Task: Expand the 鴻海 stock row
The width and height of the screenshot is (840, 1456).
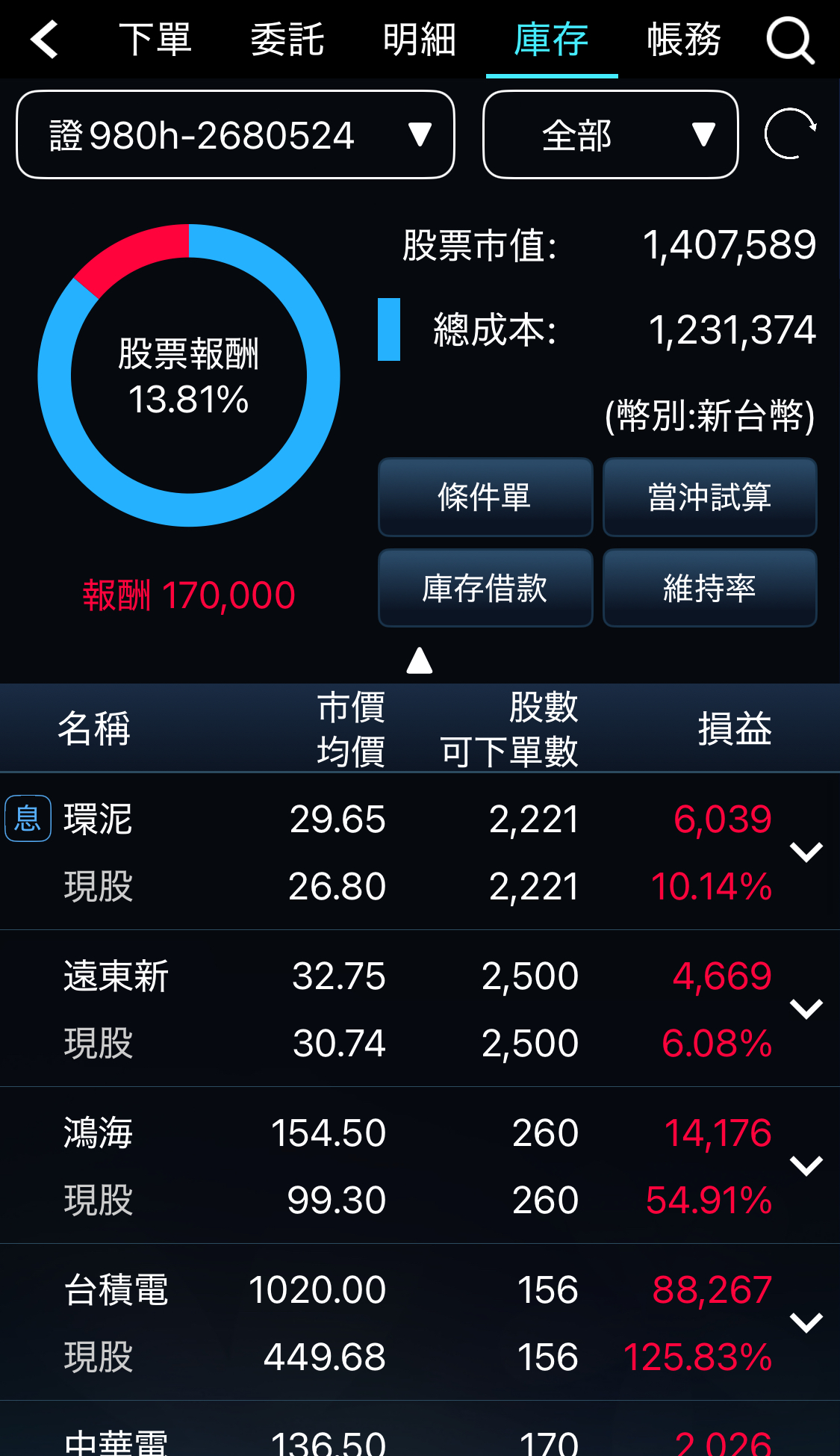Action: [x=806, y=1165]
